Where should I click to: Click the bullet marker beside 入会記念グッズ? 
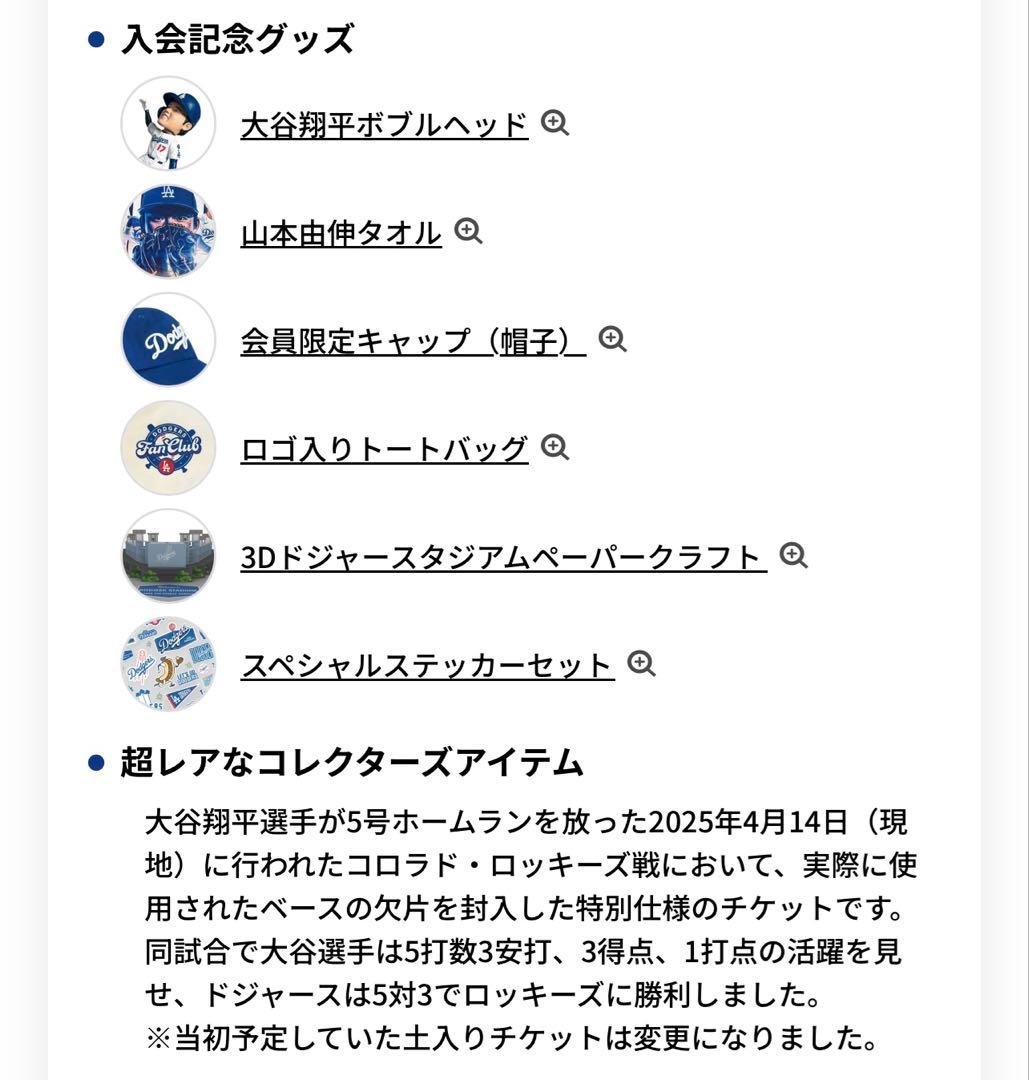[x=95, y=37]
